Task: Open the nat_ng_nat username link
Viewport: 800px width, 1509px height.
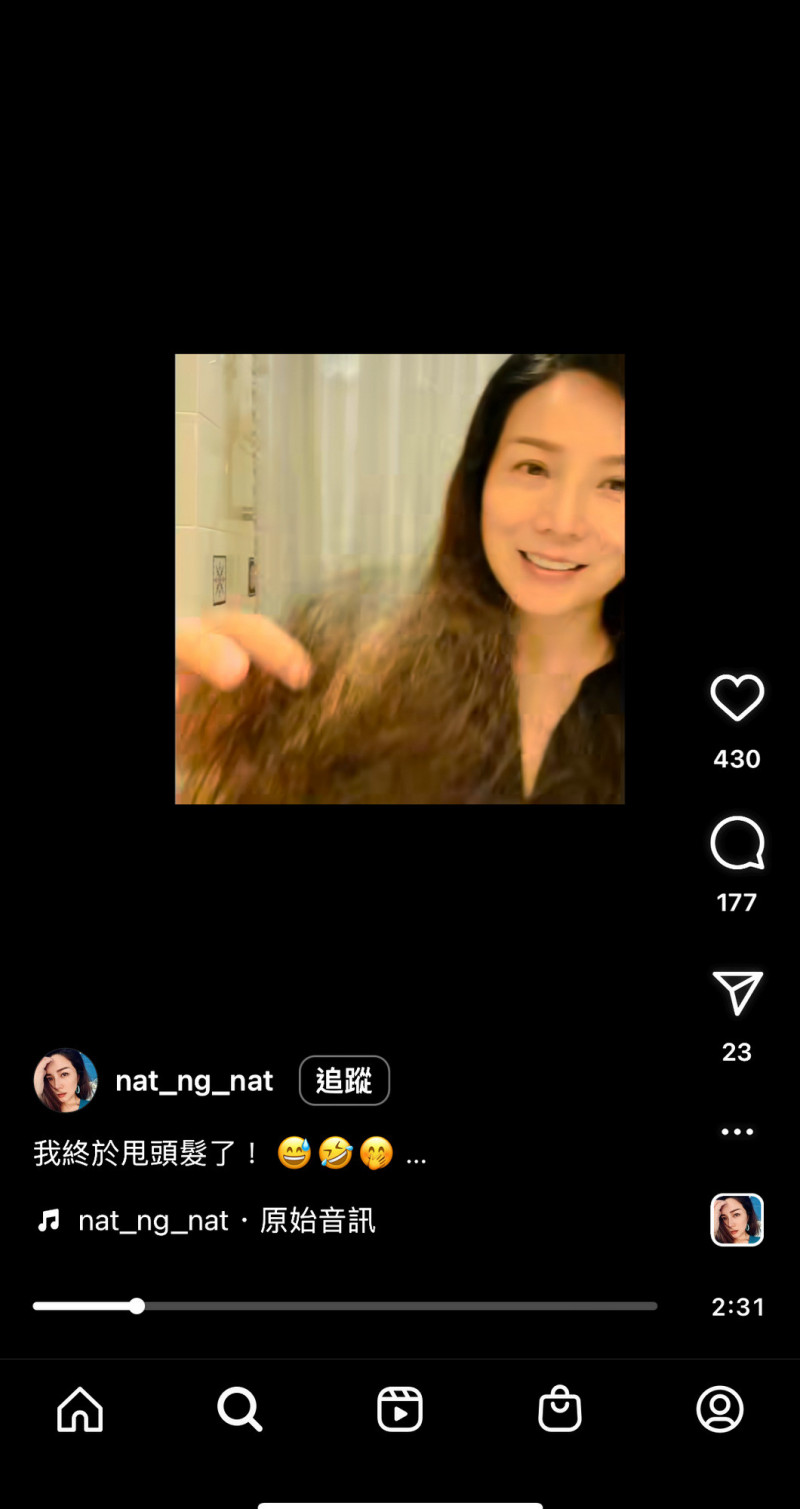Action: tap(194, 1081)
